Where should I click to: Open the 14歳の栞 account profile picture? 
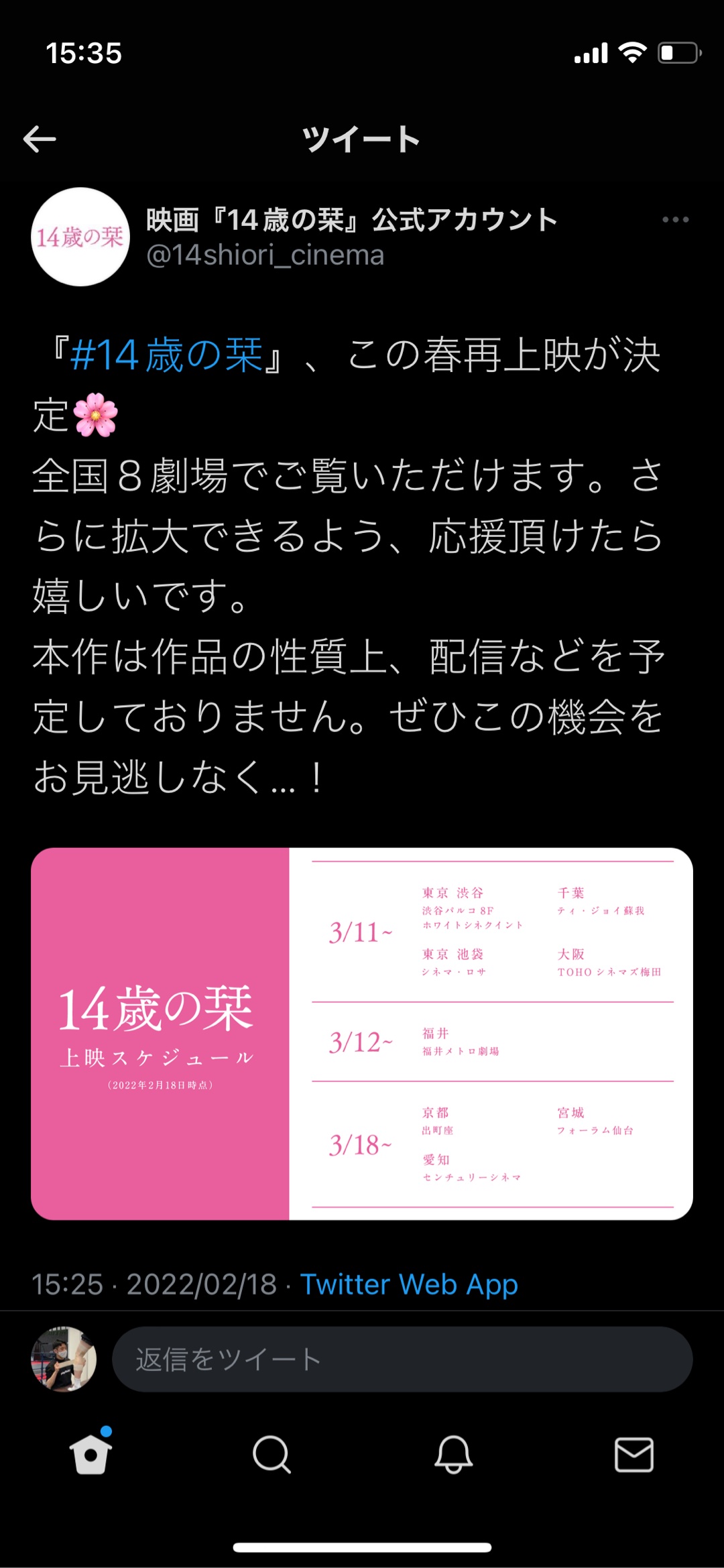click(x=80, y=237)
